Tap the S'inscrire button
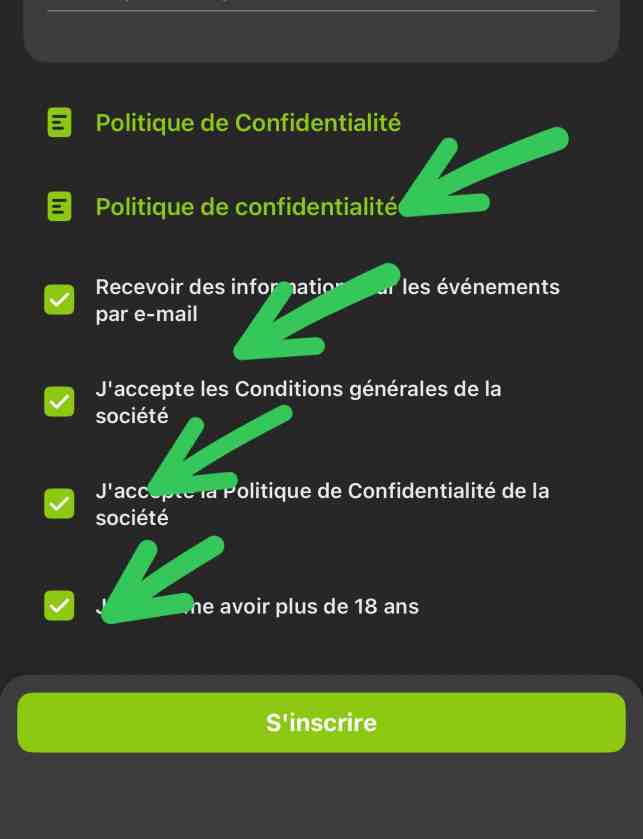This screenshot has height=839, width=643. [321, 722]
